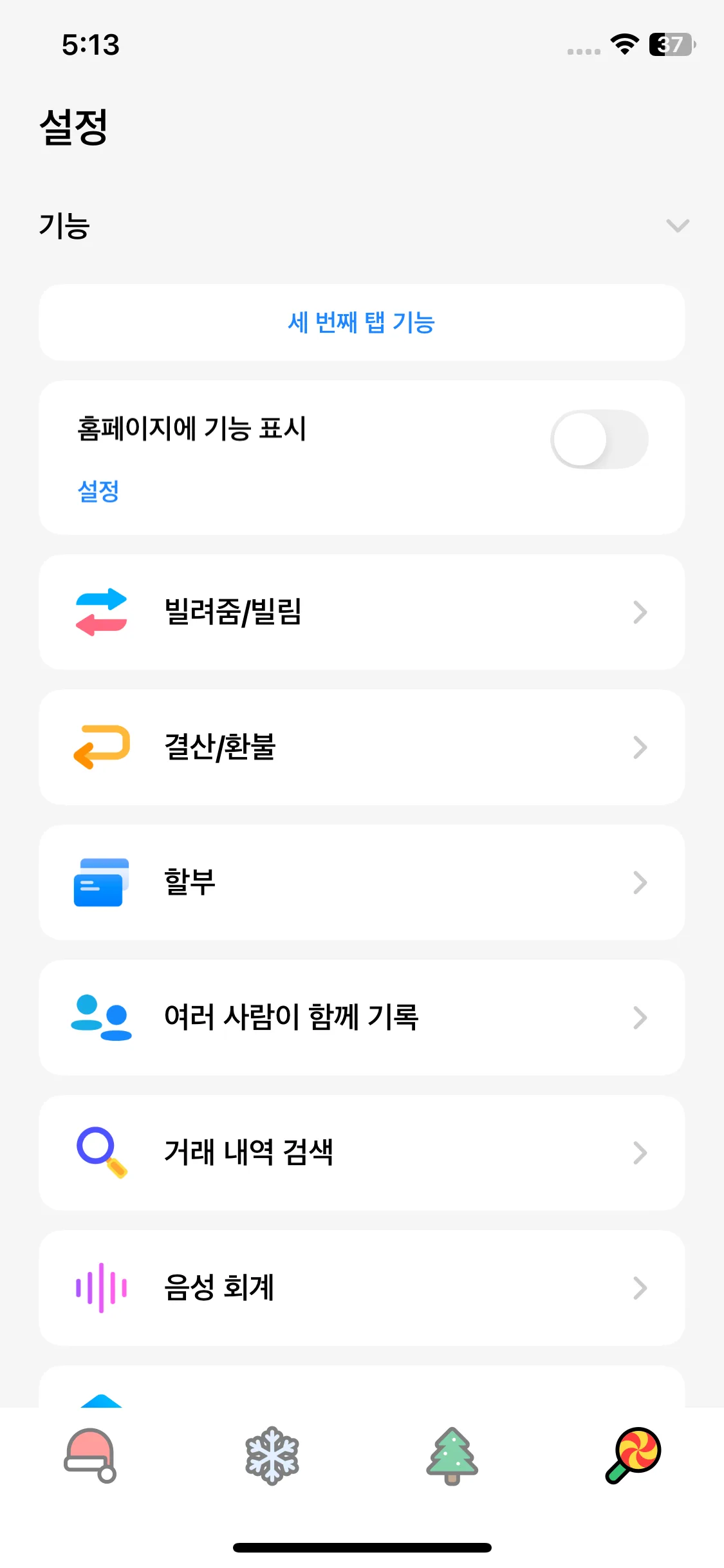
Task: Open 음성 회계 using its waveform icon
Action: 100,1288
